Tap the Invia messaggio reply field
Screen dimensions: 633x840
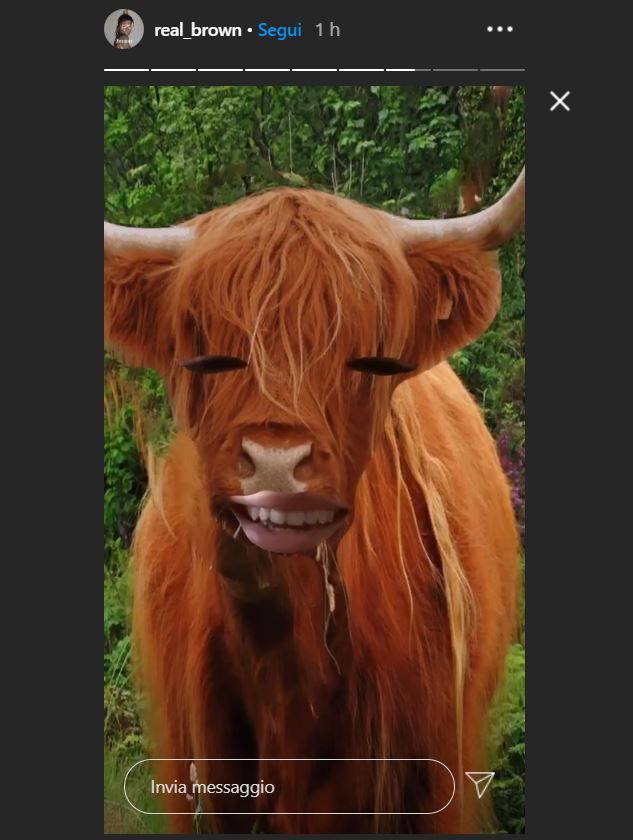(x=288, y=787)
